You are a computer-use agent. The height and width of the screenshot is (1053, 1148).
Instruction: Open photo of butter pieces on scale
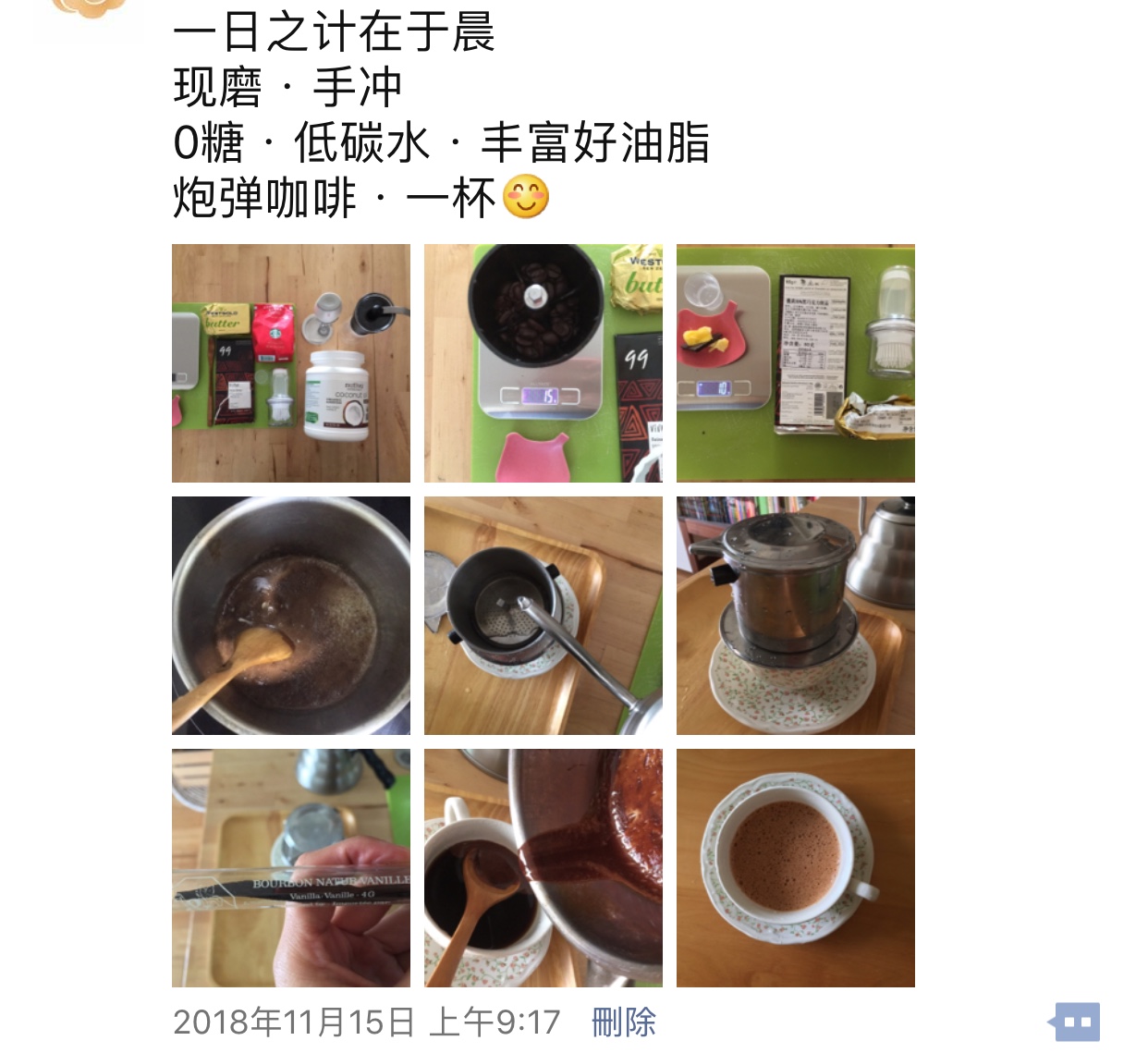point(795,363)
